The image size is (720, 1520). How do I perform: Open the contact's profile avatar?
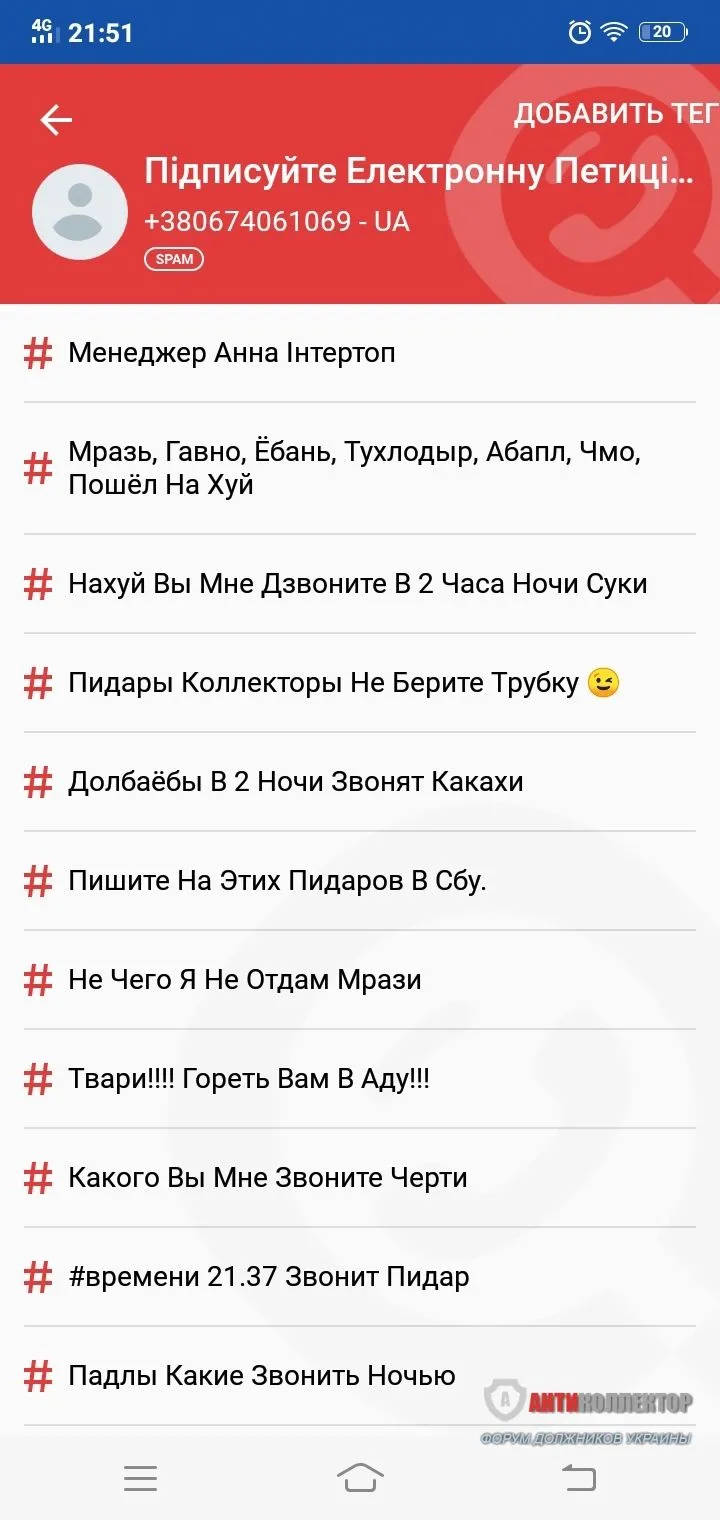80,212
